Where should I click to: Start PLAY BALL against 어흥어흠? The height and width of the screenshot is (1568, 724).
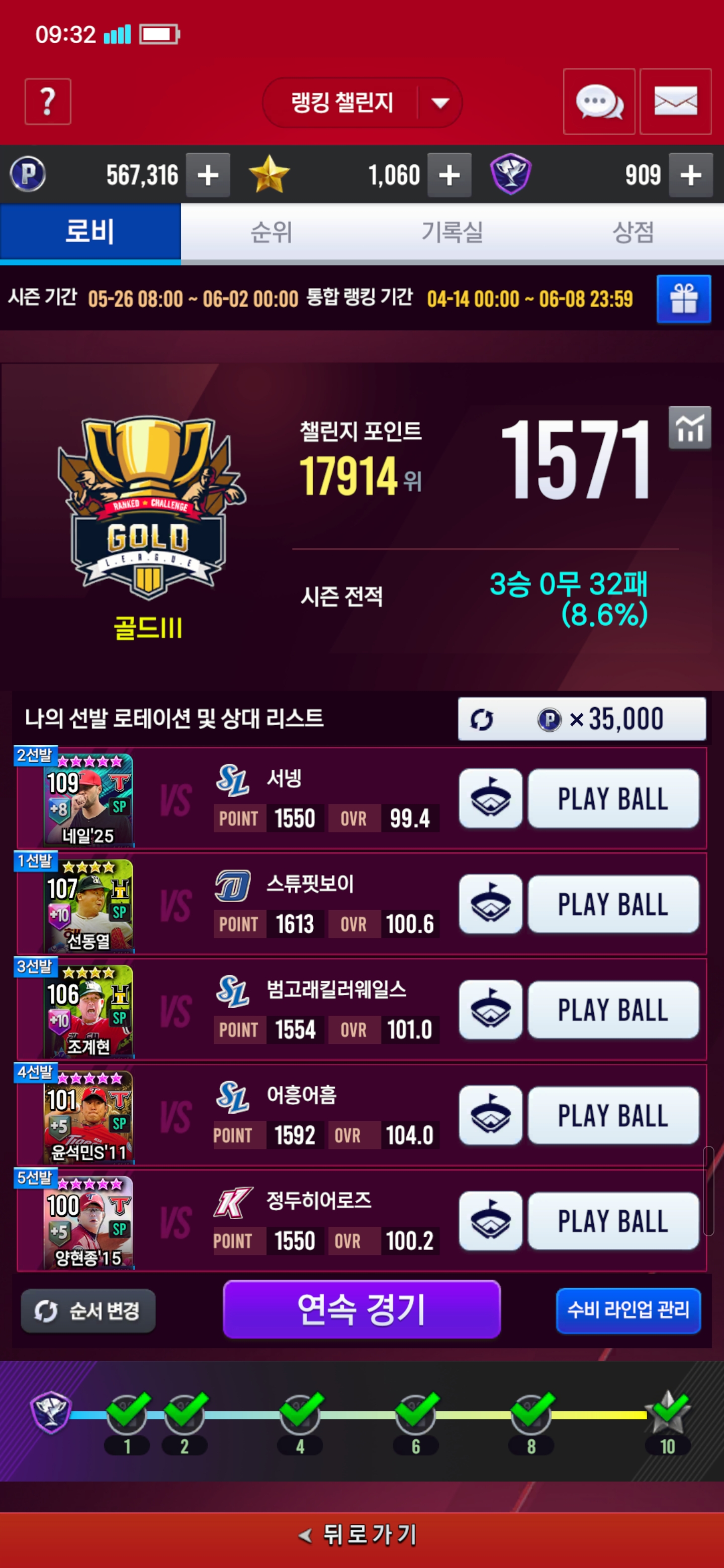click(x=613, y=1115)
